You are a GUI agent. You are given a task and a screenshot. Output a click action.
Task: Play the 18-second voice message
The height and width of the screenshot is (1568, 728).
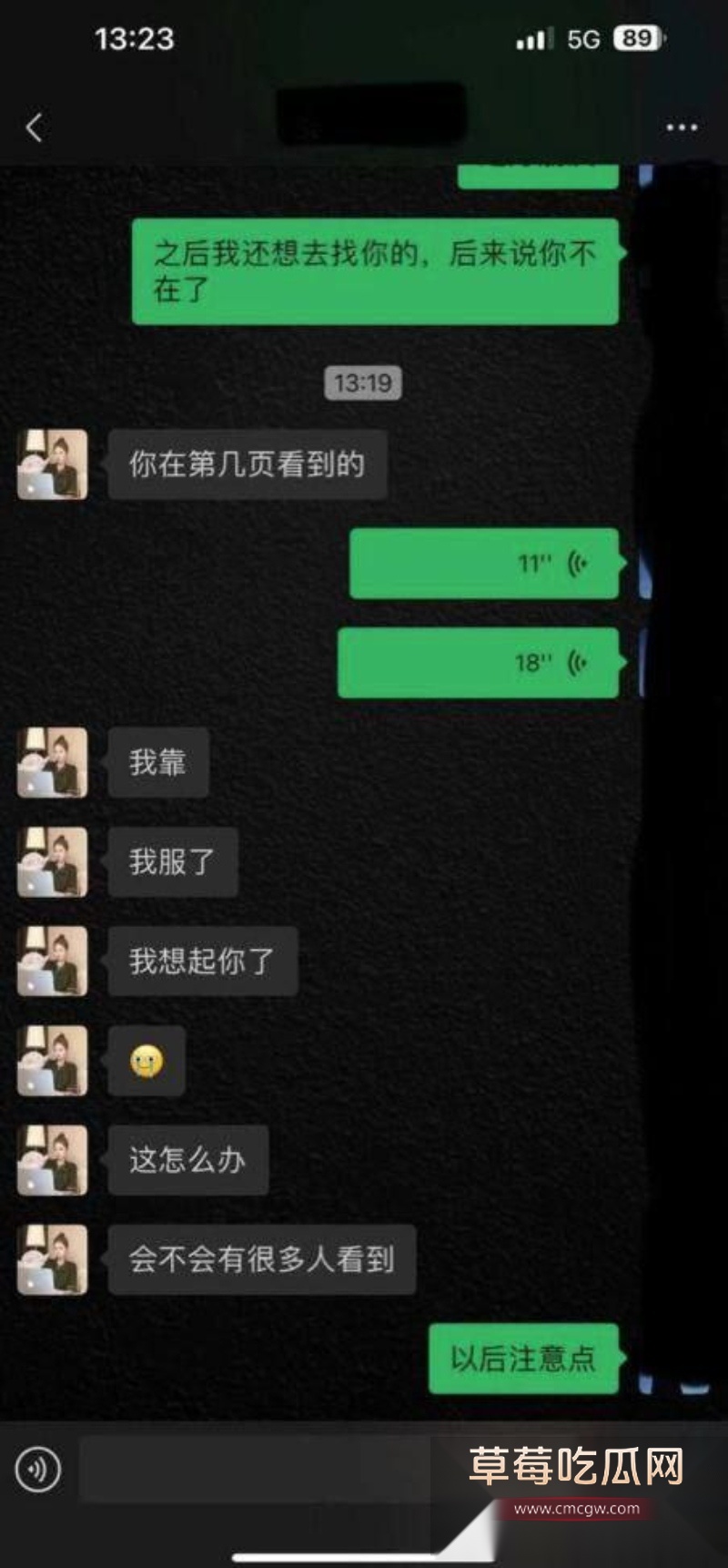tap(478, 663)
